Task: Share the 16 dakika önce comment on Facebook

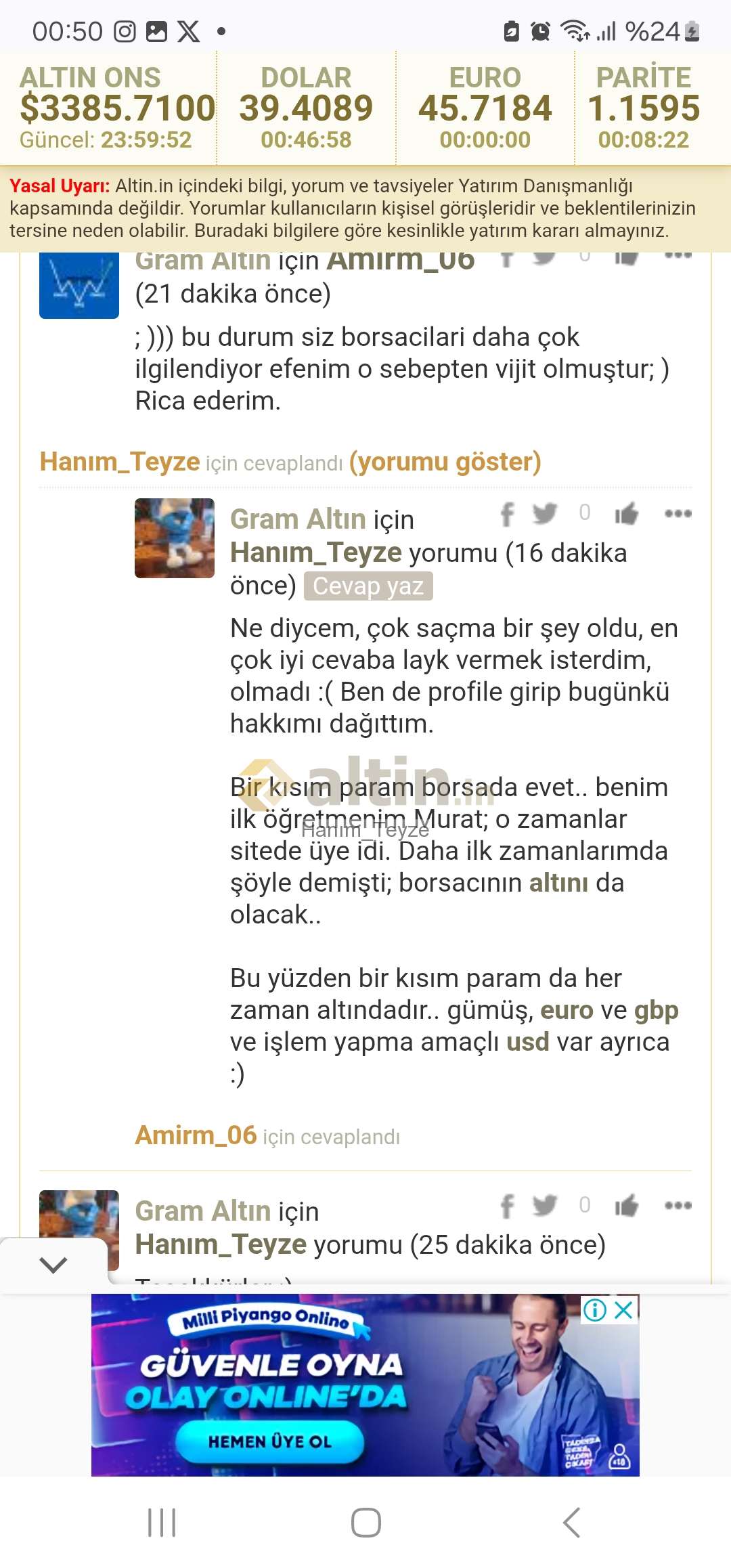Action: [x=507, y=514]
